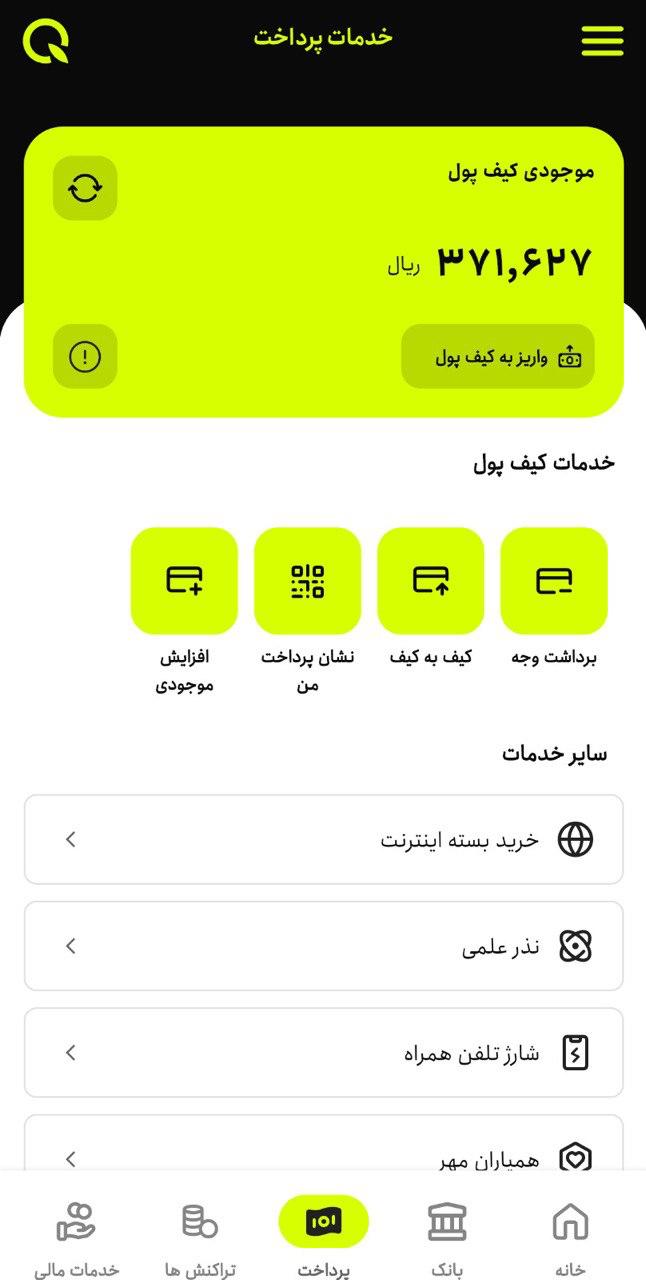Switch to the بانک tab
Screen dimensions: 646x1280
click(x=447, y=1238)
